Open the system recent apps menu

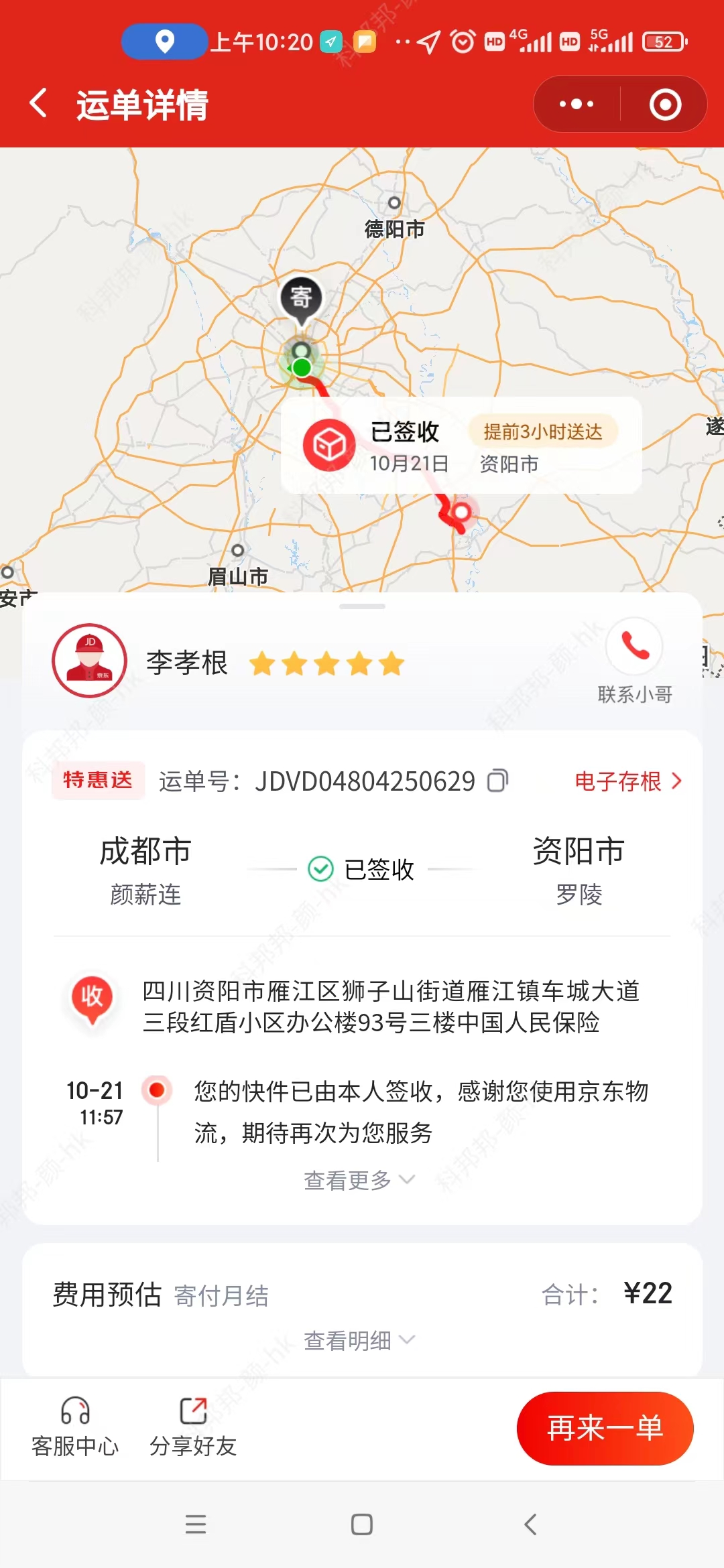(196, 1524)
